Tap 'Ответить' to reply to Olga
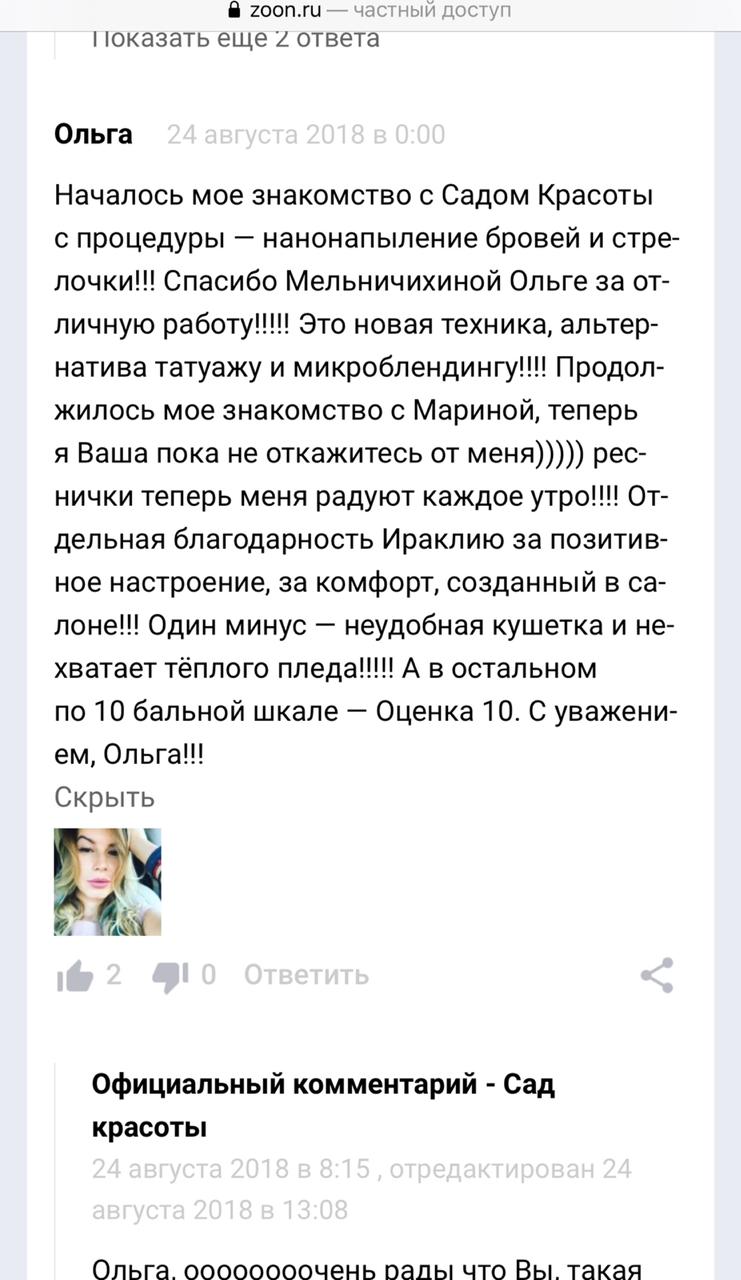Screen dimensions: 741x1280 pyautogui.click(x=306, y=975)
